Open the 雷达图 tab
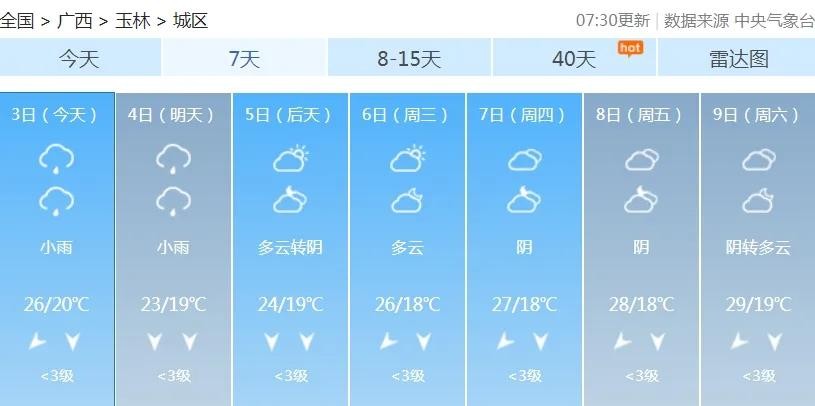Image resolution: width=815 pixels, height=406 pixels. pyautogui.click(x=738, y=58)
